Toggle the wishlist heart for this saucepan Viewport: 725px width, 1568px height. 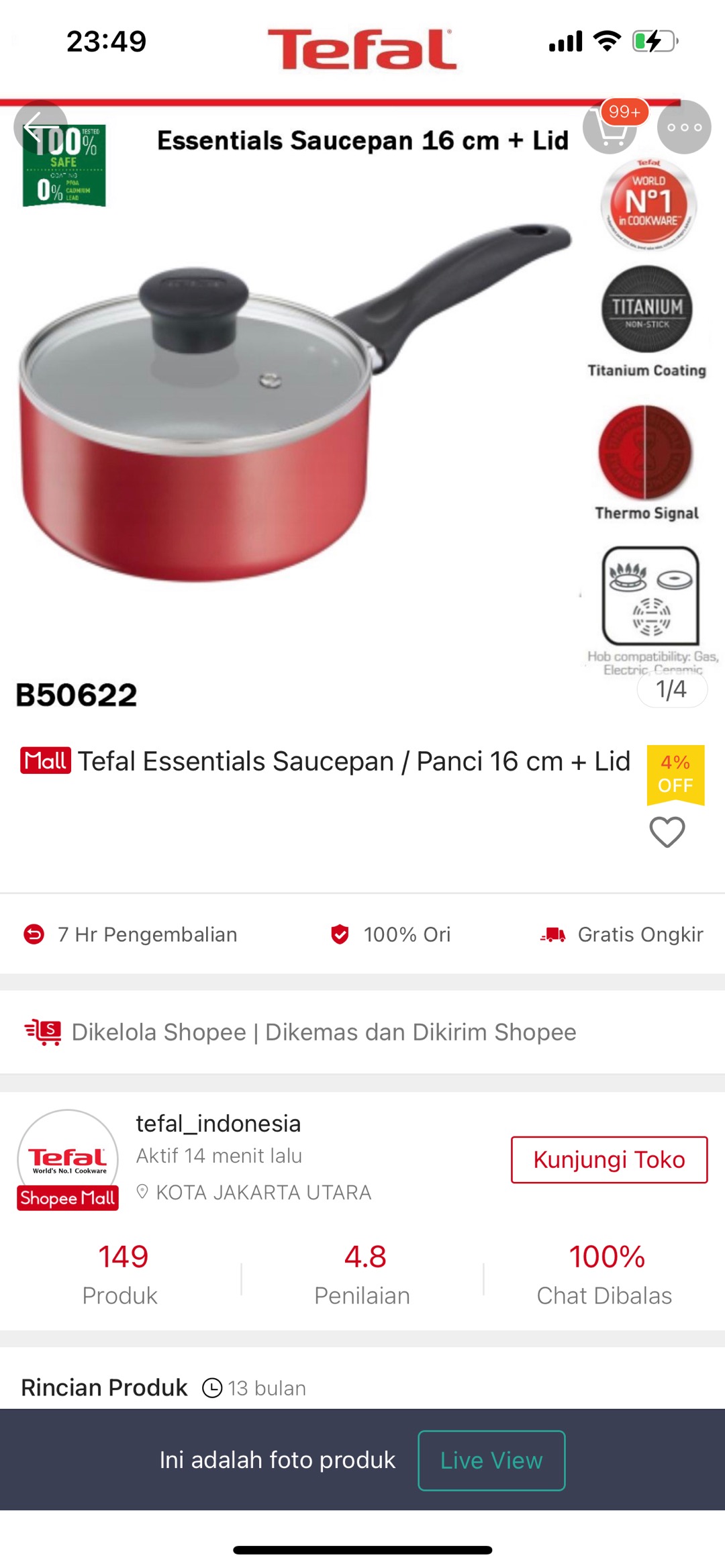tap(667, 832)
